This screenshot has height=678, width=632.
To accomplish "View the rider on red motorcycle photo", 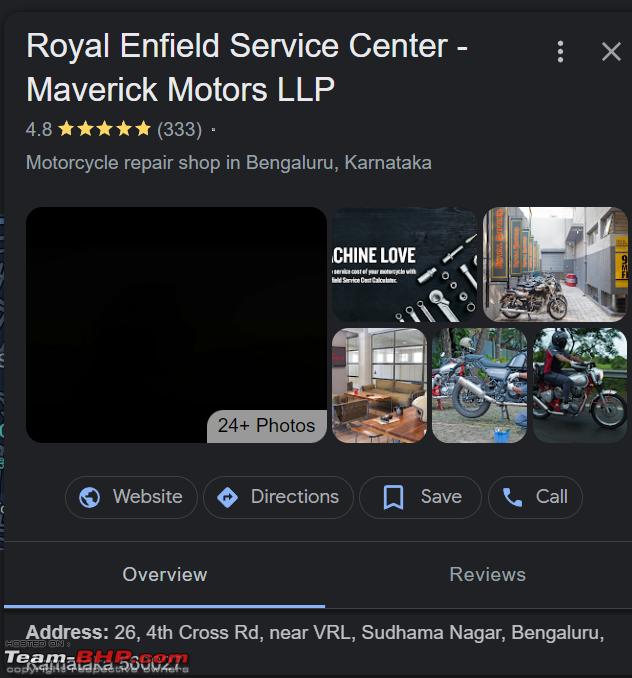I will click(580, 385).
